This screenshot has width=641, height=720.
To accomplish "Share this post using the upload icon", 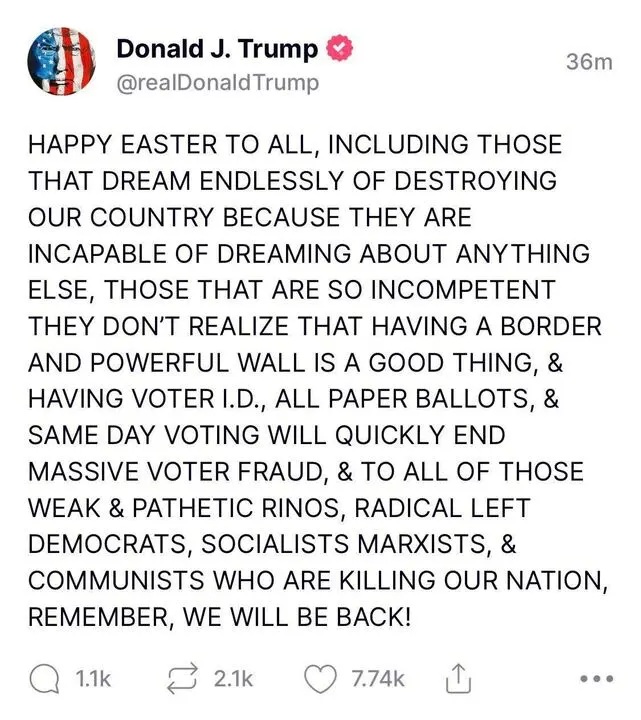I will click(456, 678).
